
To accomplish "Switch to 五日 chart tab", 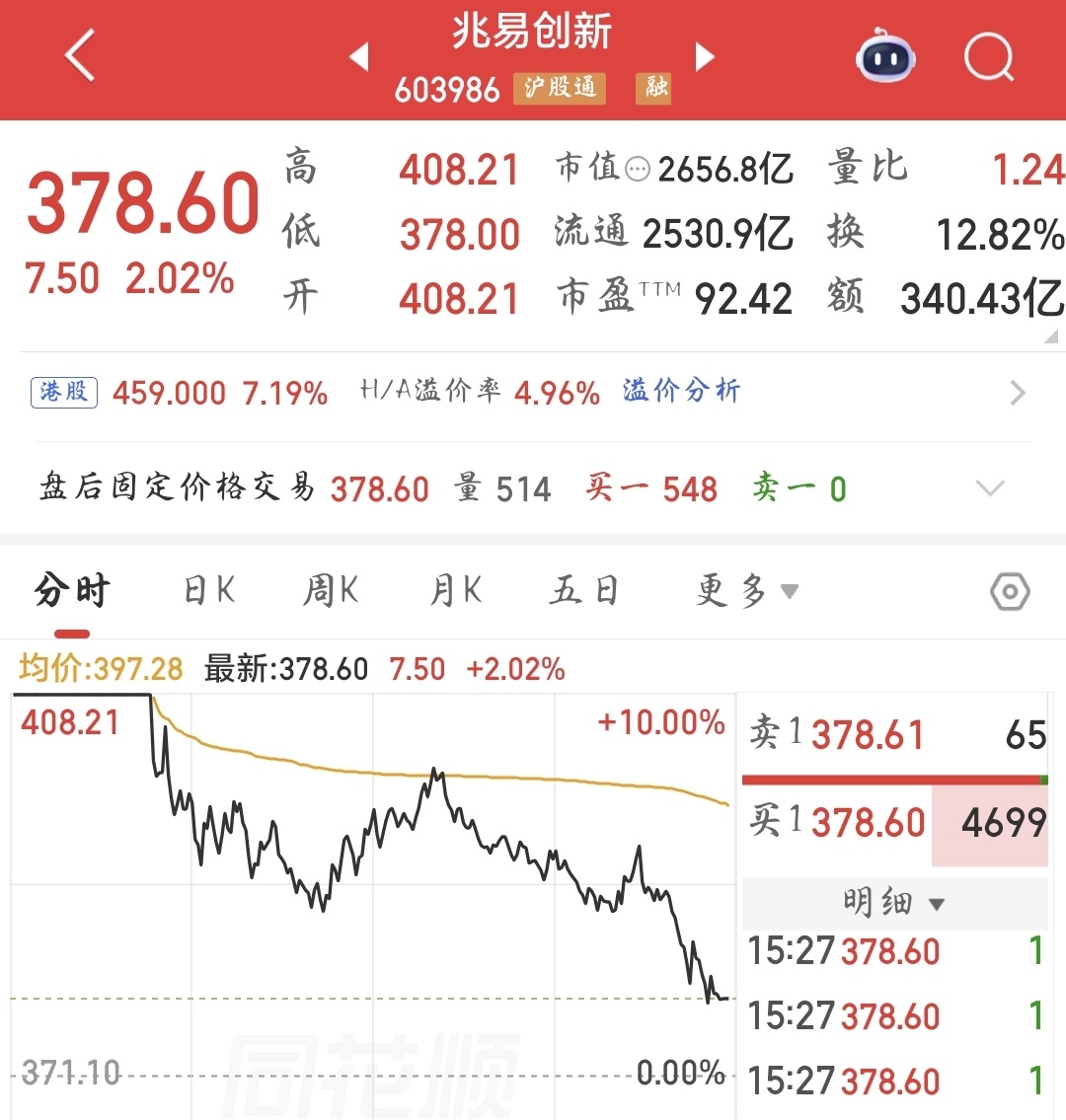I will (x=583, y=591).
